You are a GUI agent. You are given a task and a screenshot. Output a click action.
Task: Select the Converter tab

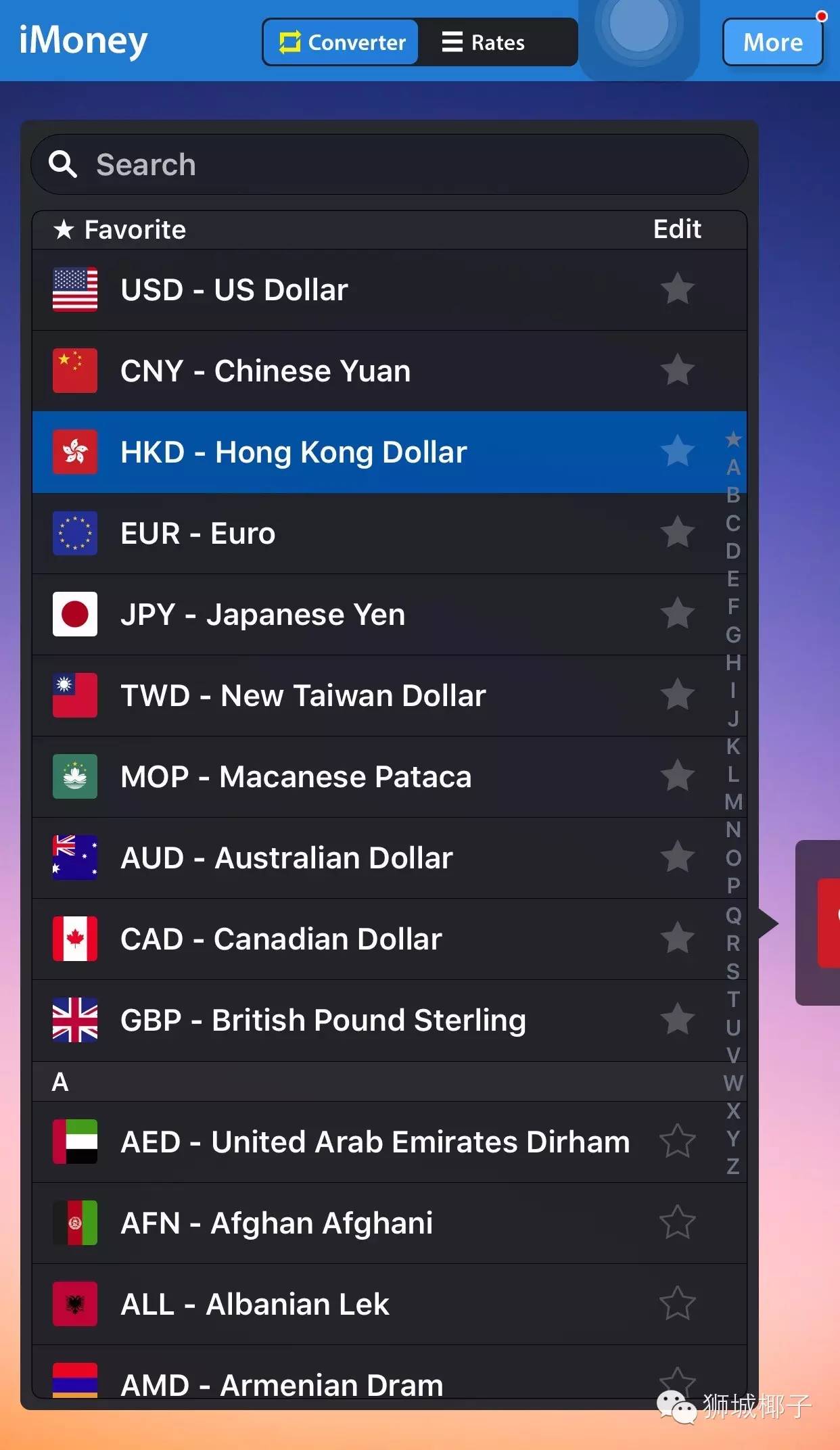(342, 43)
